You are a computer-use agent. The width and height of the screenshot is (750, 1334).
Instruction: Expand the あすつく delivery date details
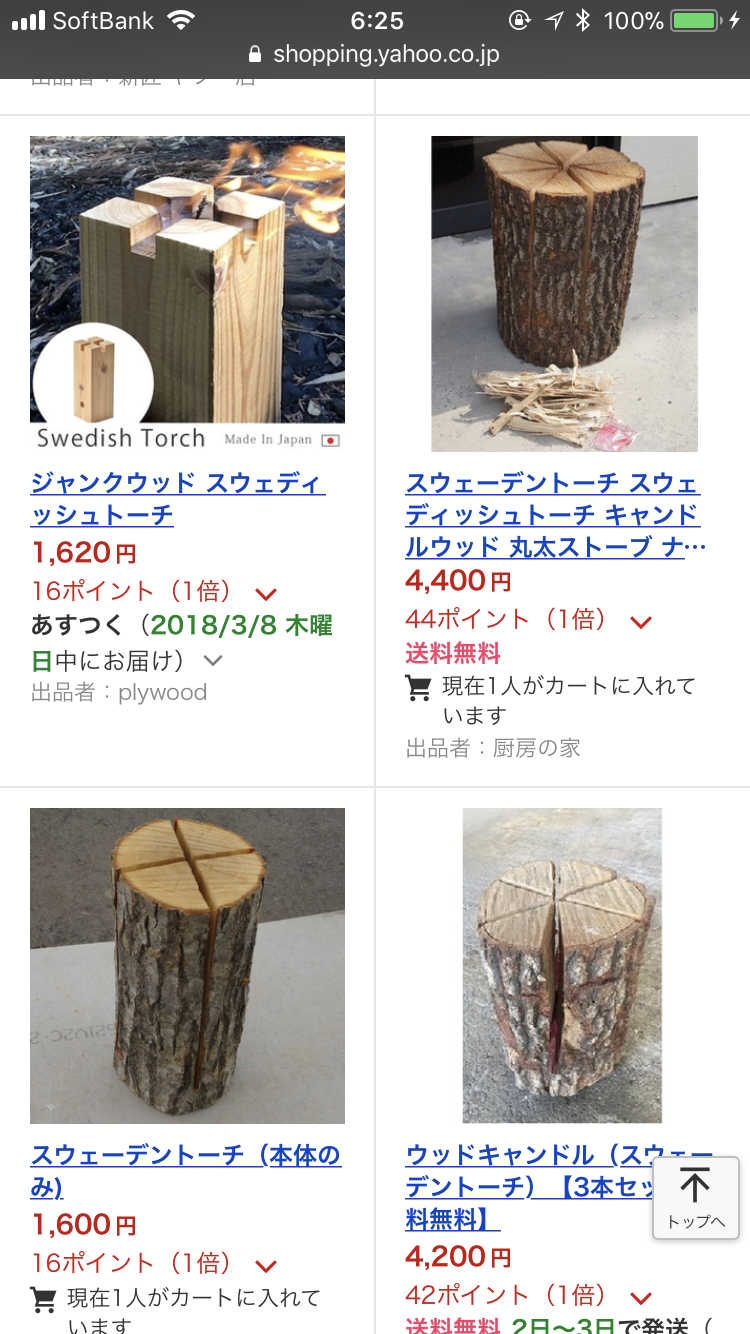click(213, 661)
